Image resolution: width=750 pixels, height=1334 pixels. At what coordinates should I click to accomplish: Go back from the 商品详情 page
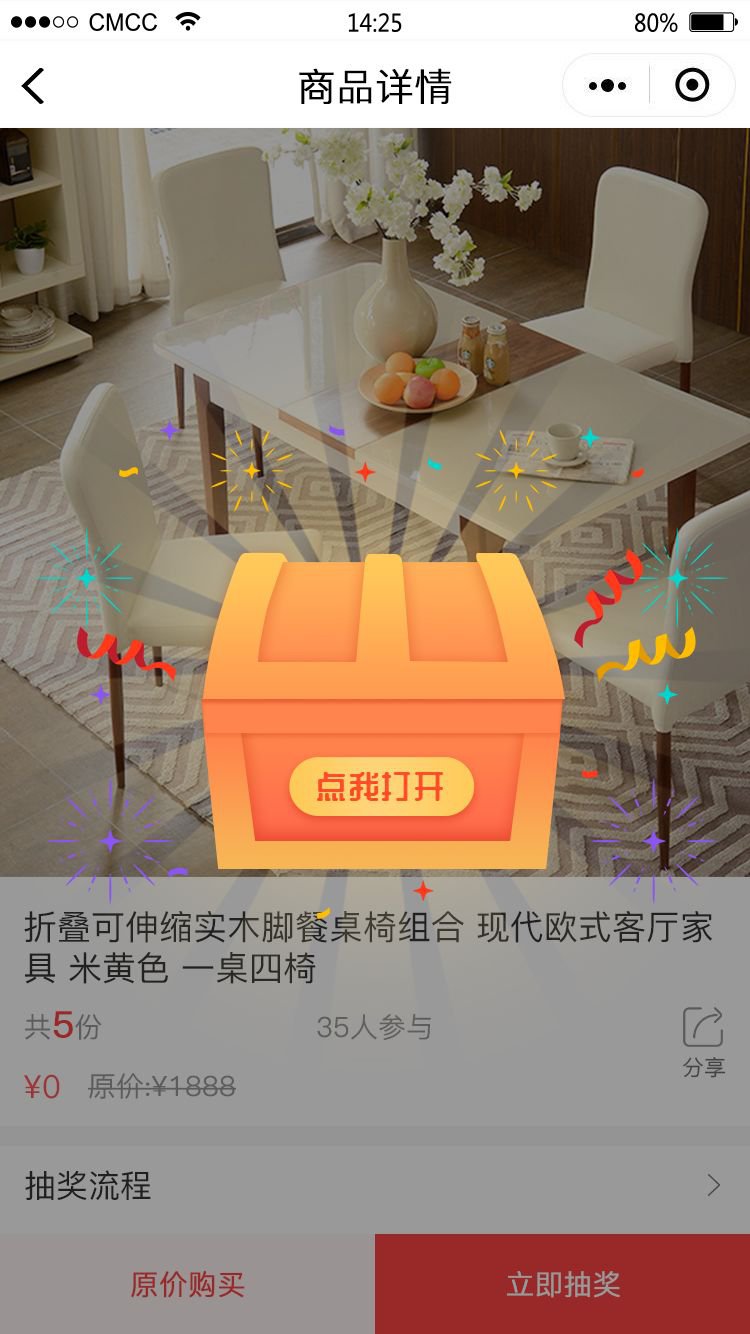34,86
